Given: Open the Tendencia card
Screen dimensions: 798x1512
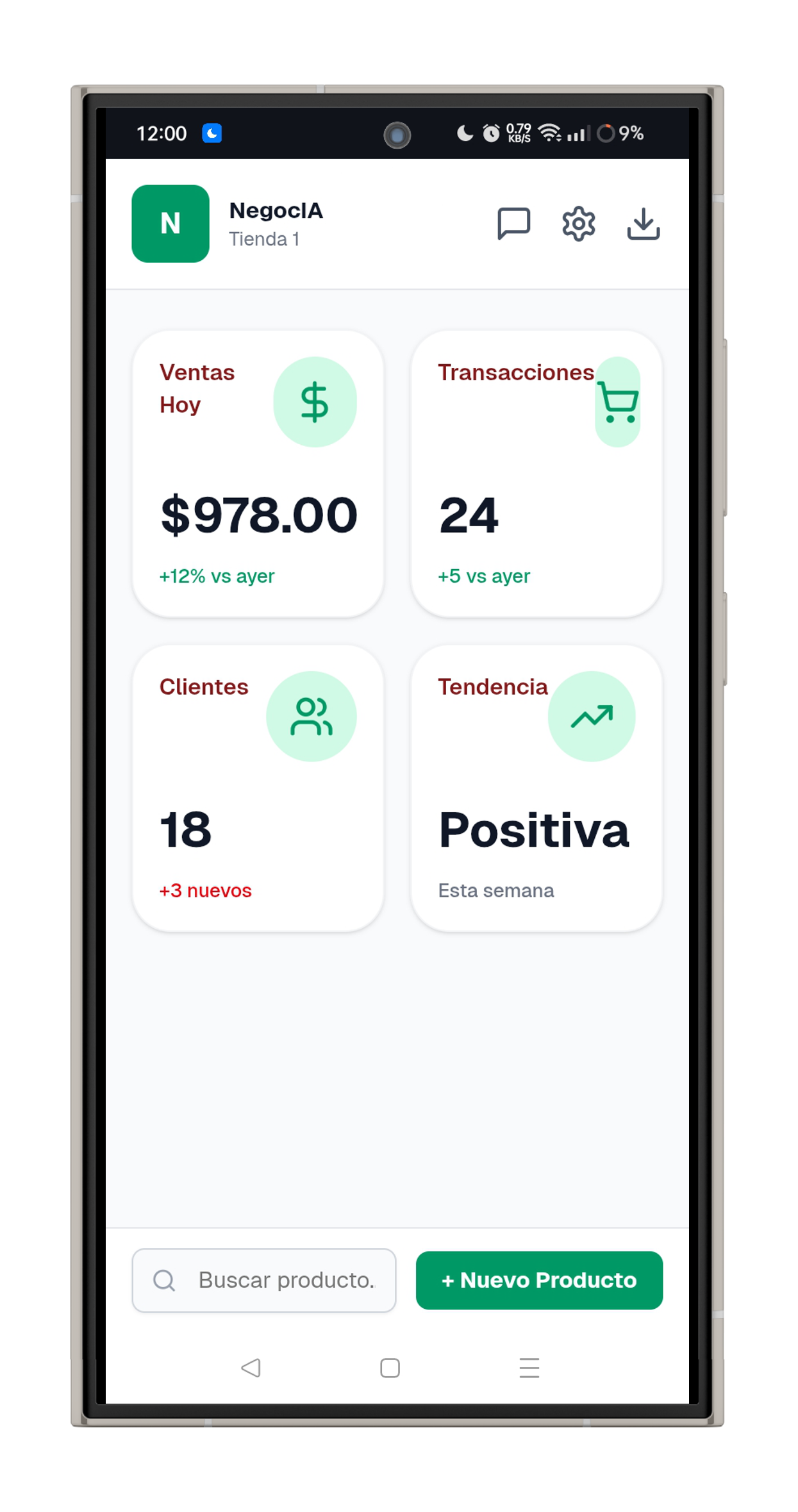Looking at the screenshot, I should pyautogui.click(x=536, y=788).
